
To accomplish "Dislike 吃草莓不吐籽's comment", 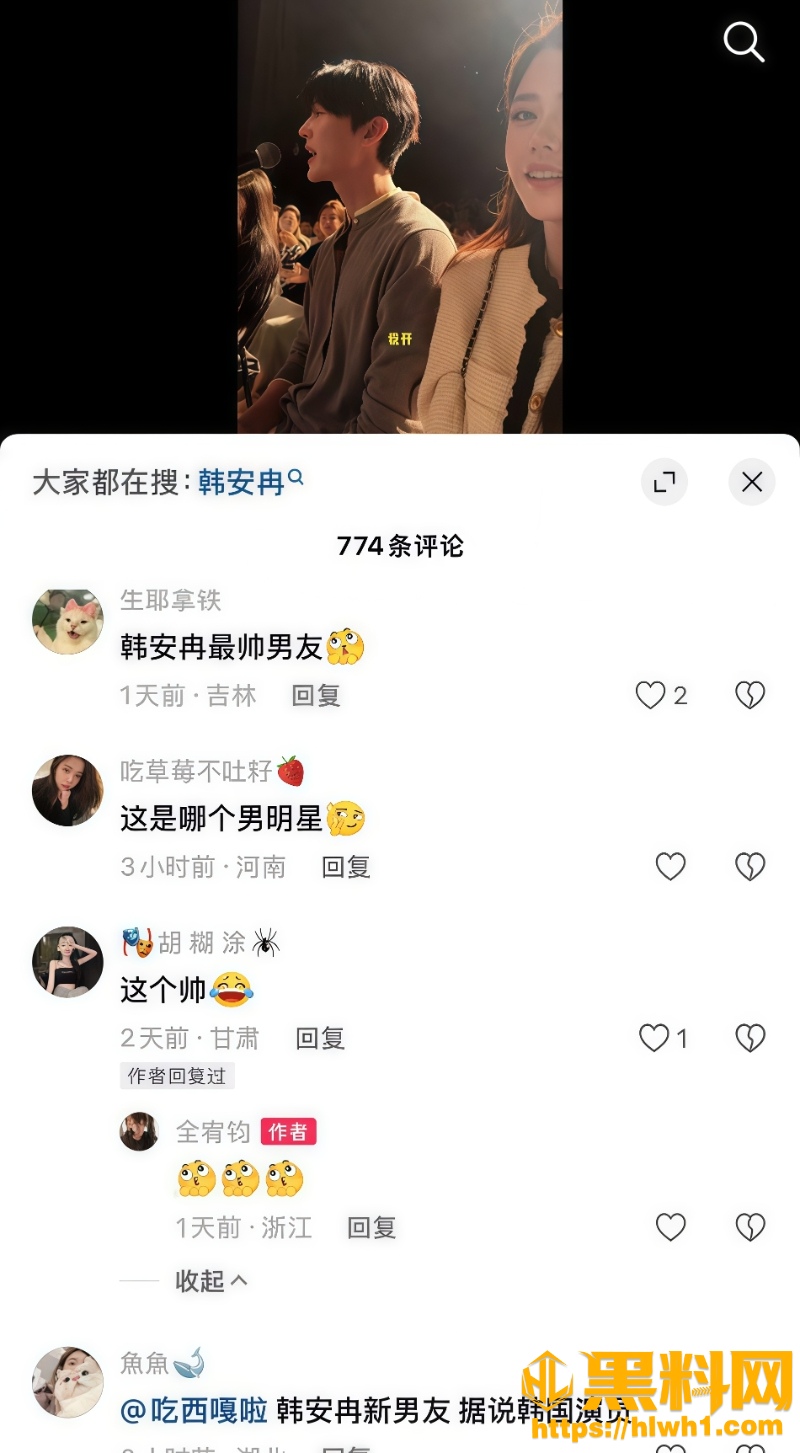I will coord(750,866).
